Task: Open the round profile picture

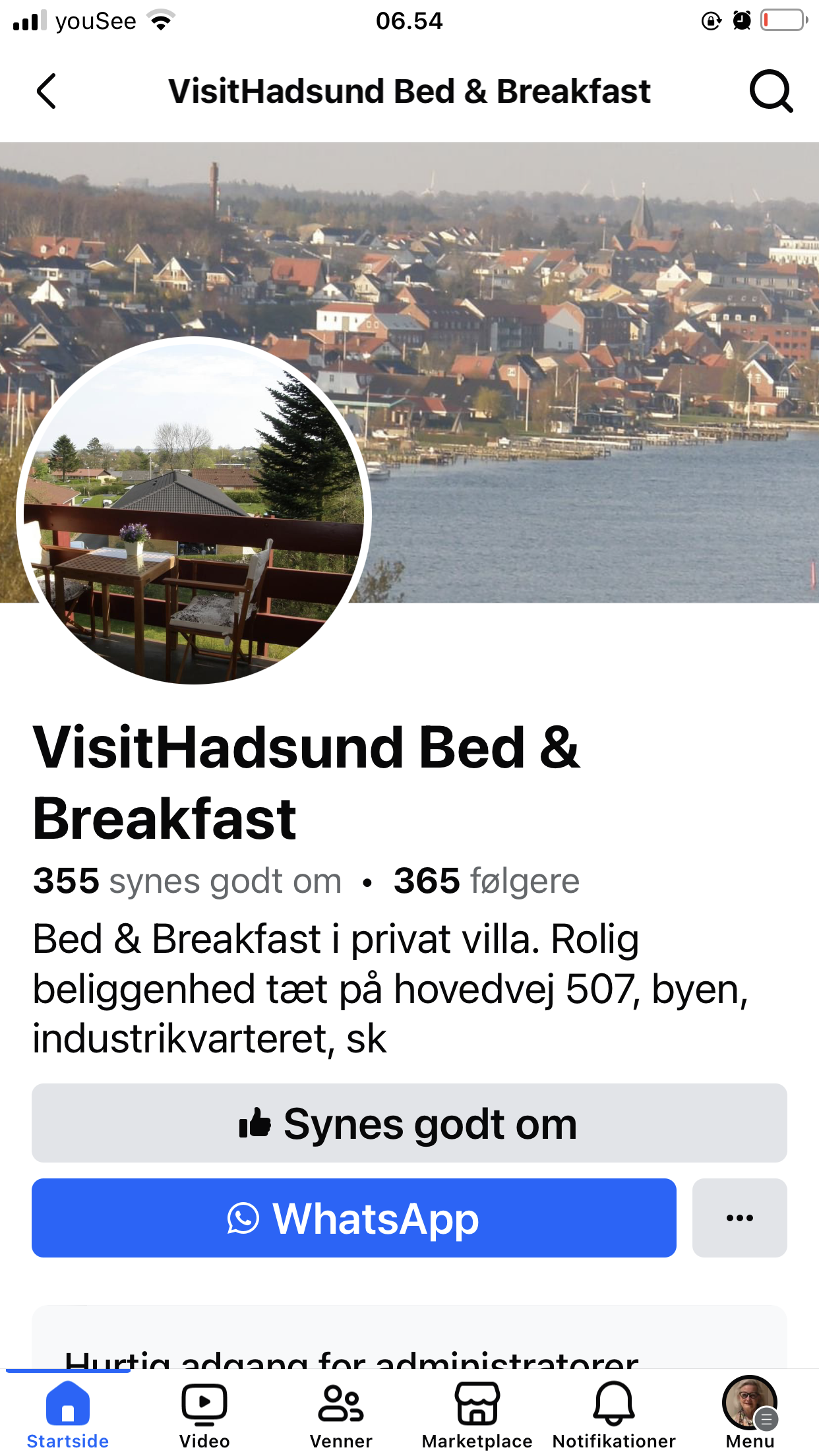Action: coord(194,511)
